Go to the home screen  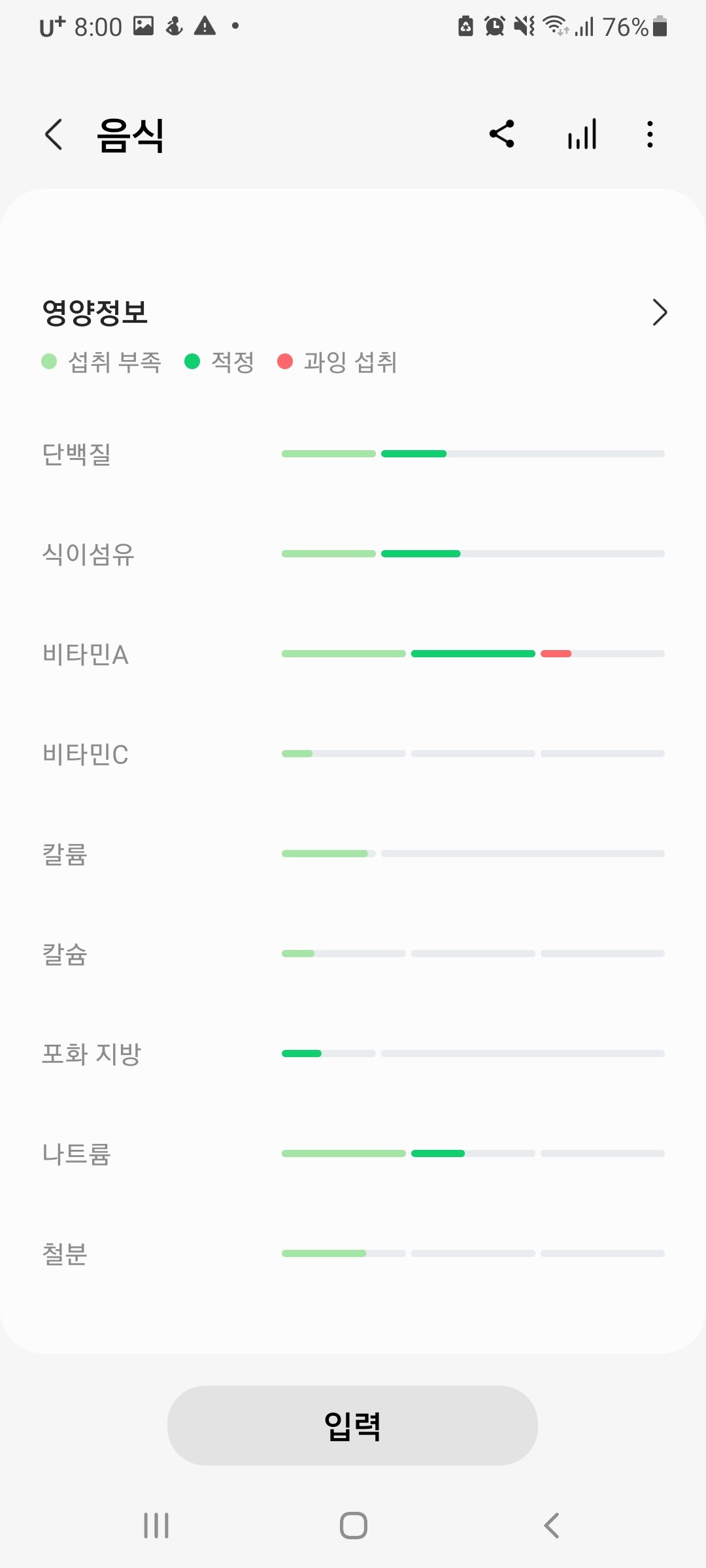point(353,1526)
